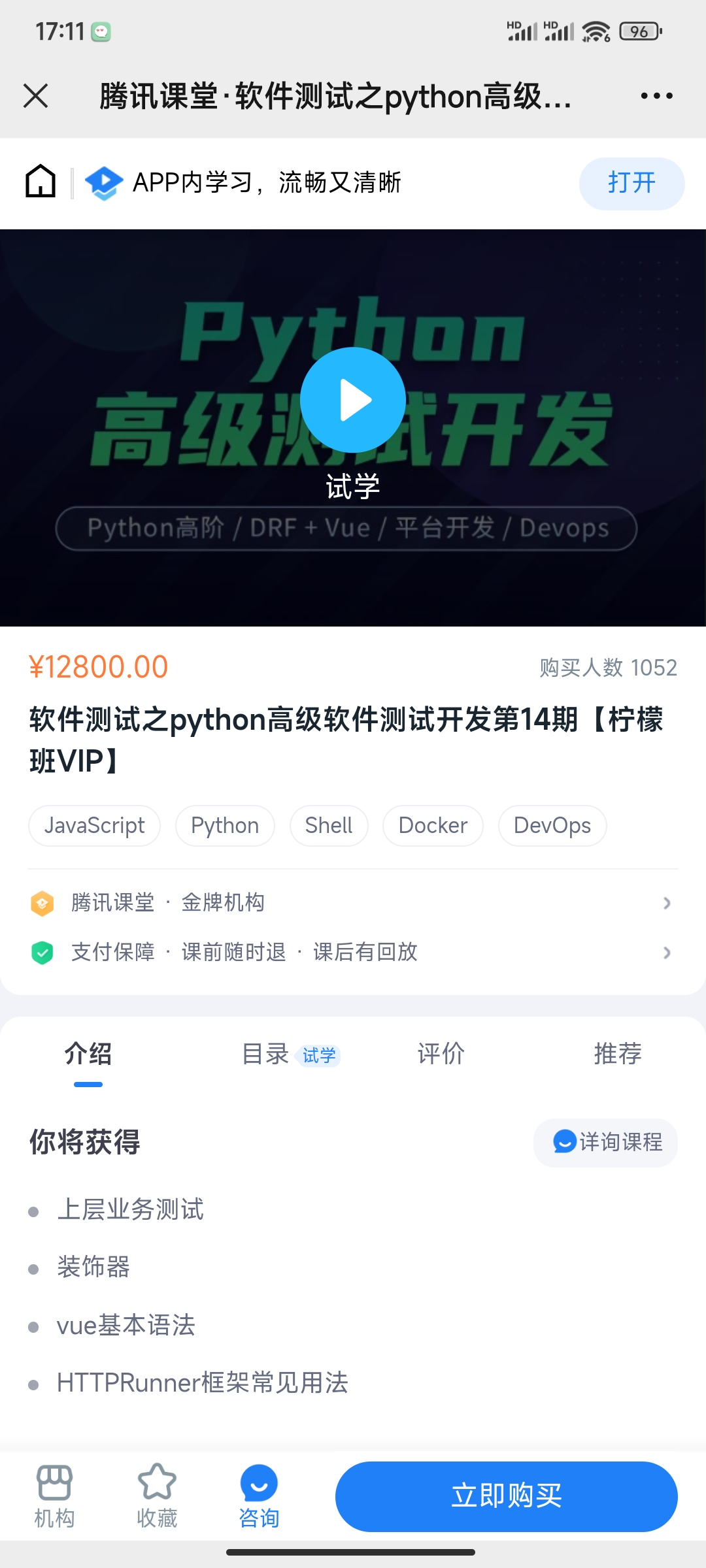Image resolution: width=706 pixels, height=1568 pixels.
Task: Click the green payment protection shield icon
Action: point(42,953)
